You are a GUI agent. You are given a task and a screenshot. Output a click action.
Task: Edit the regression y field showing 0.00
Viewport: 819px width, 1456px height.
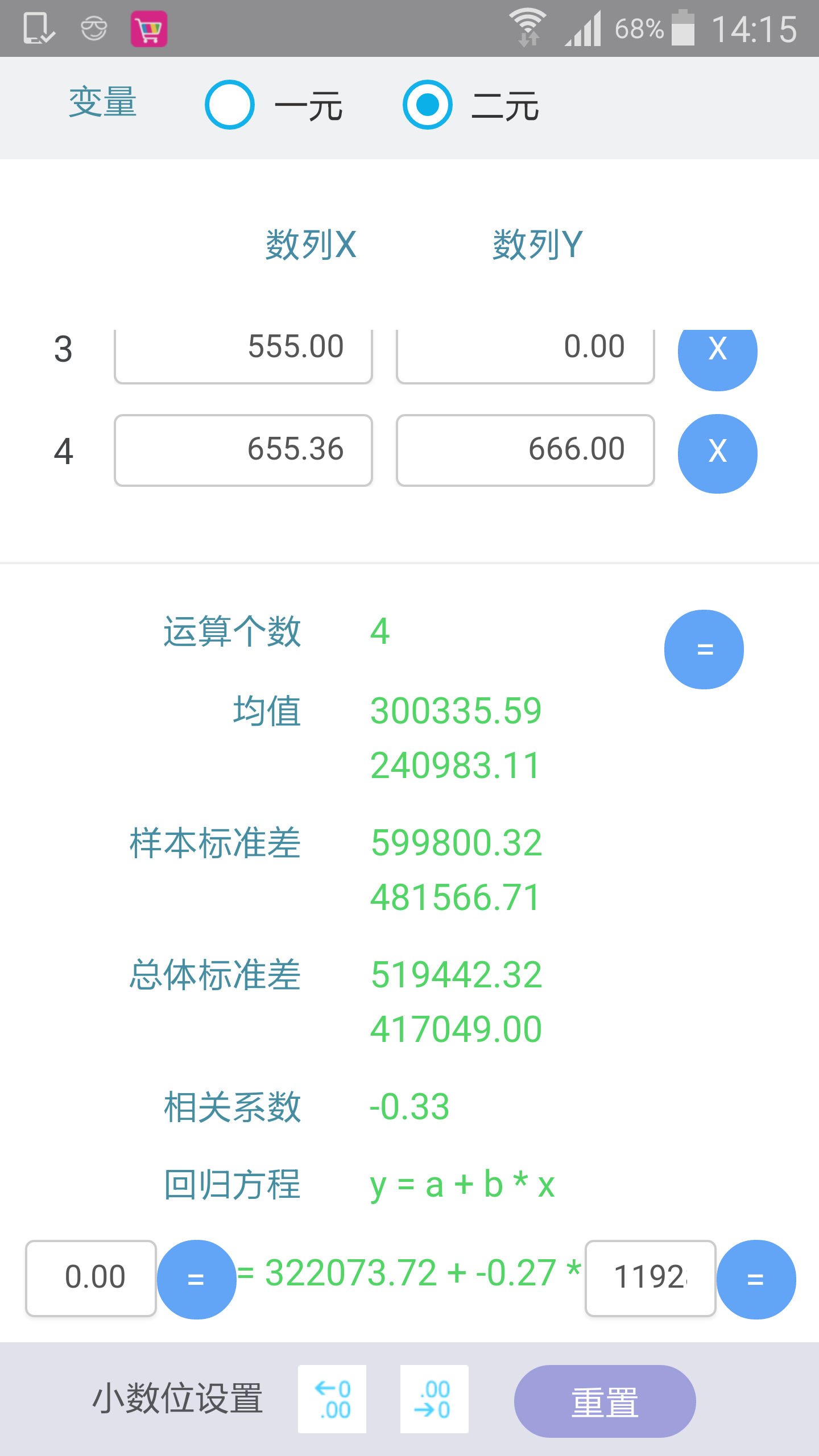pyautogui.click(x=91, y=1278)
